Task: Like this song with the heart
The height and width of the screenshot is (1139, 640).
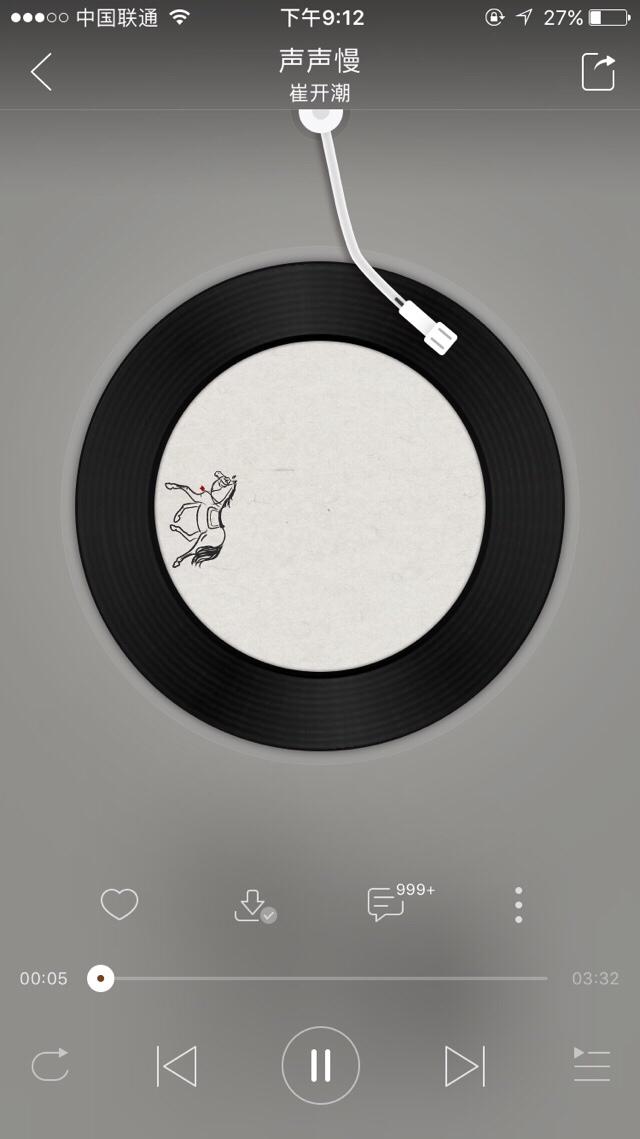Action: [119, 905]
